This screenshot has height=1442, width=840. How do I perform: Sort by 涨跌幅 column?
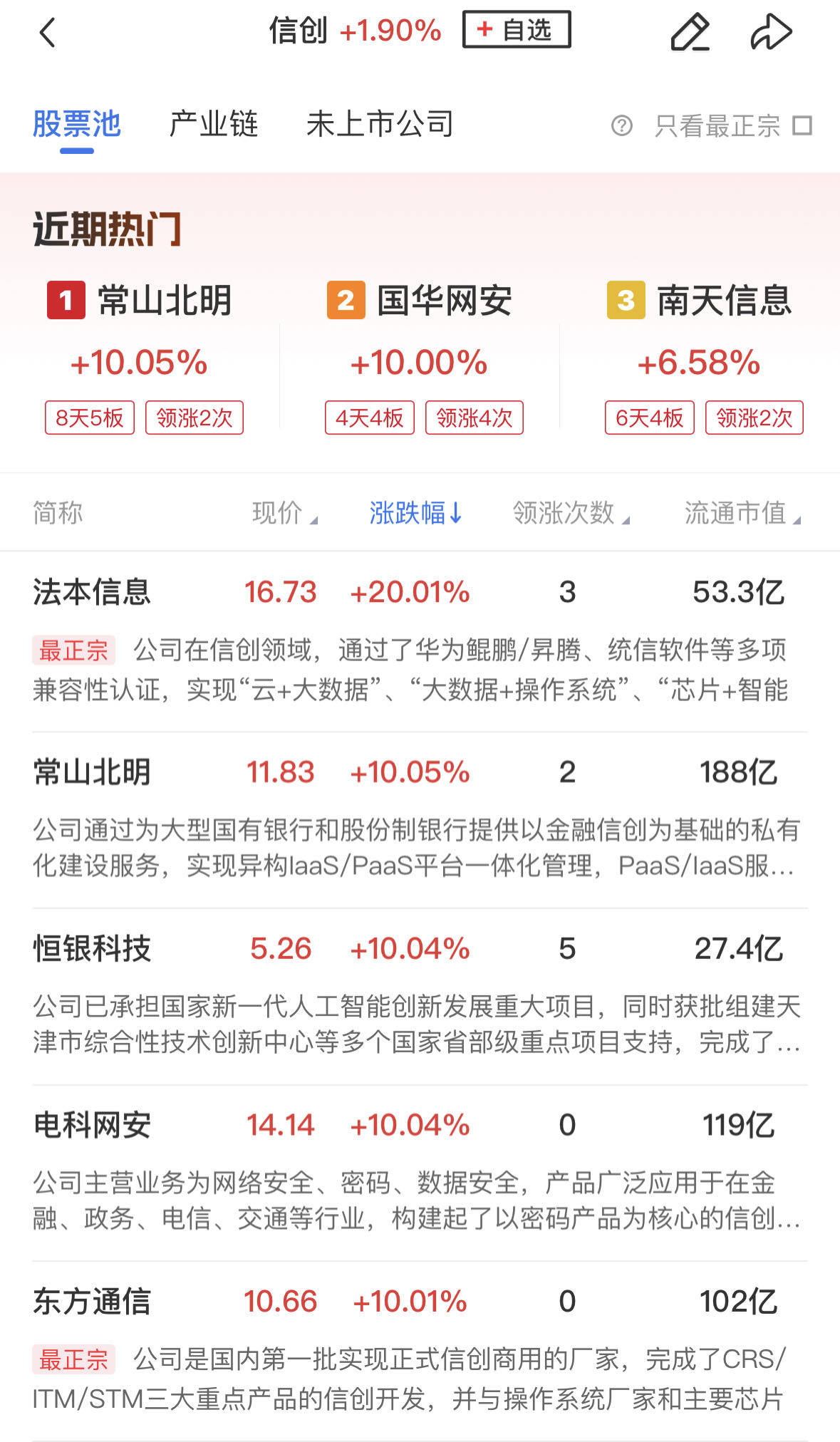(416, 513)
